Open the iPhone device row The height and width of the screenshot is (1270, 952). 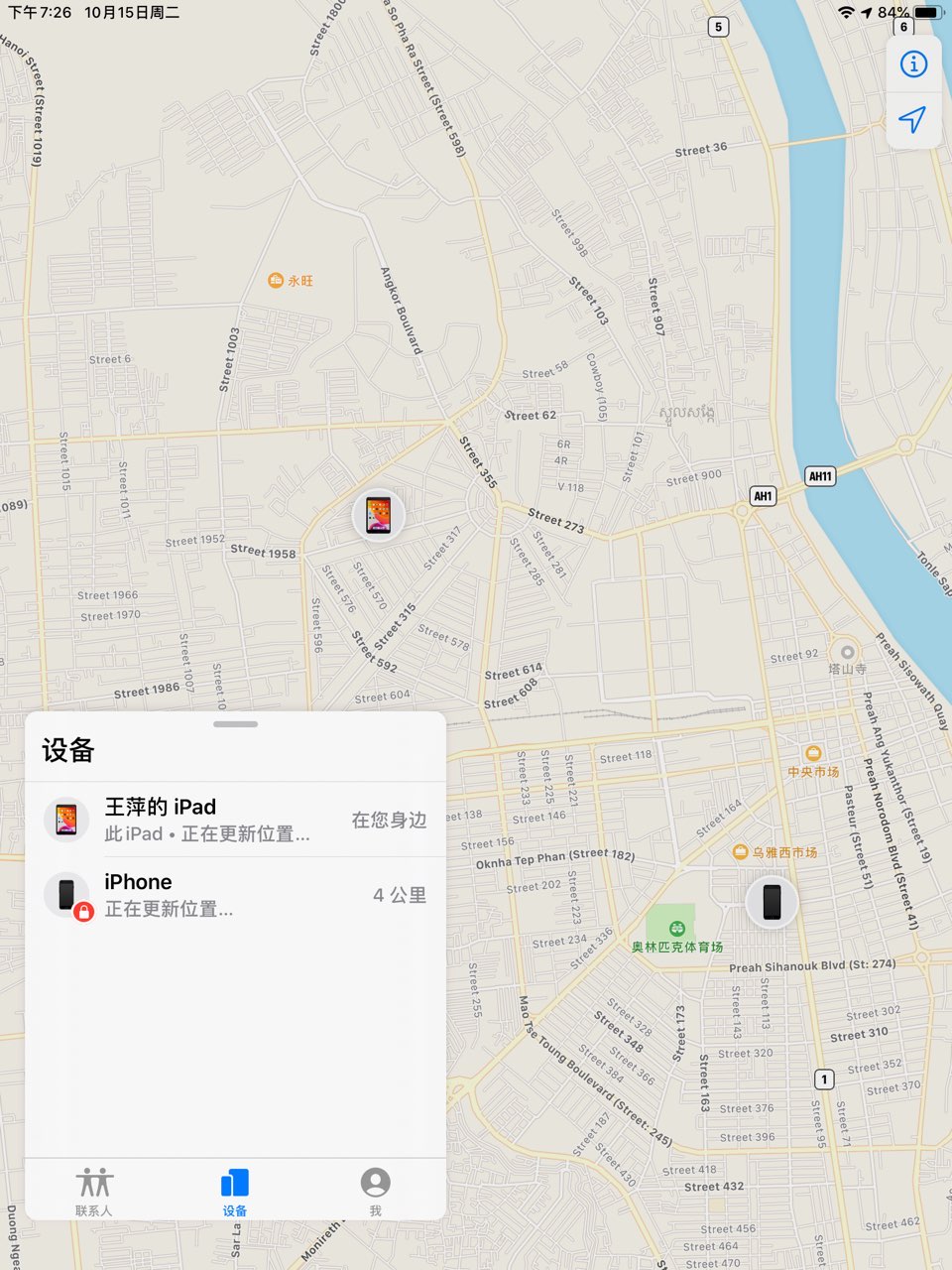point(235,895)
